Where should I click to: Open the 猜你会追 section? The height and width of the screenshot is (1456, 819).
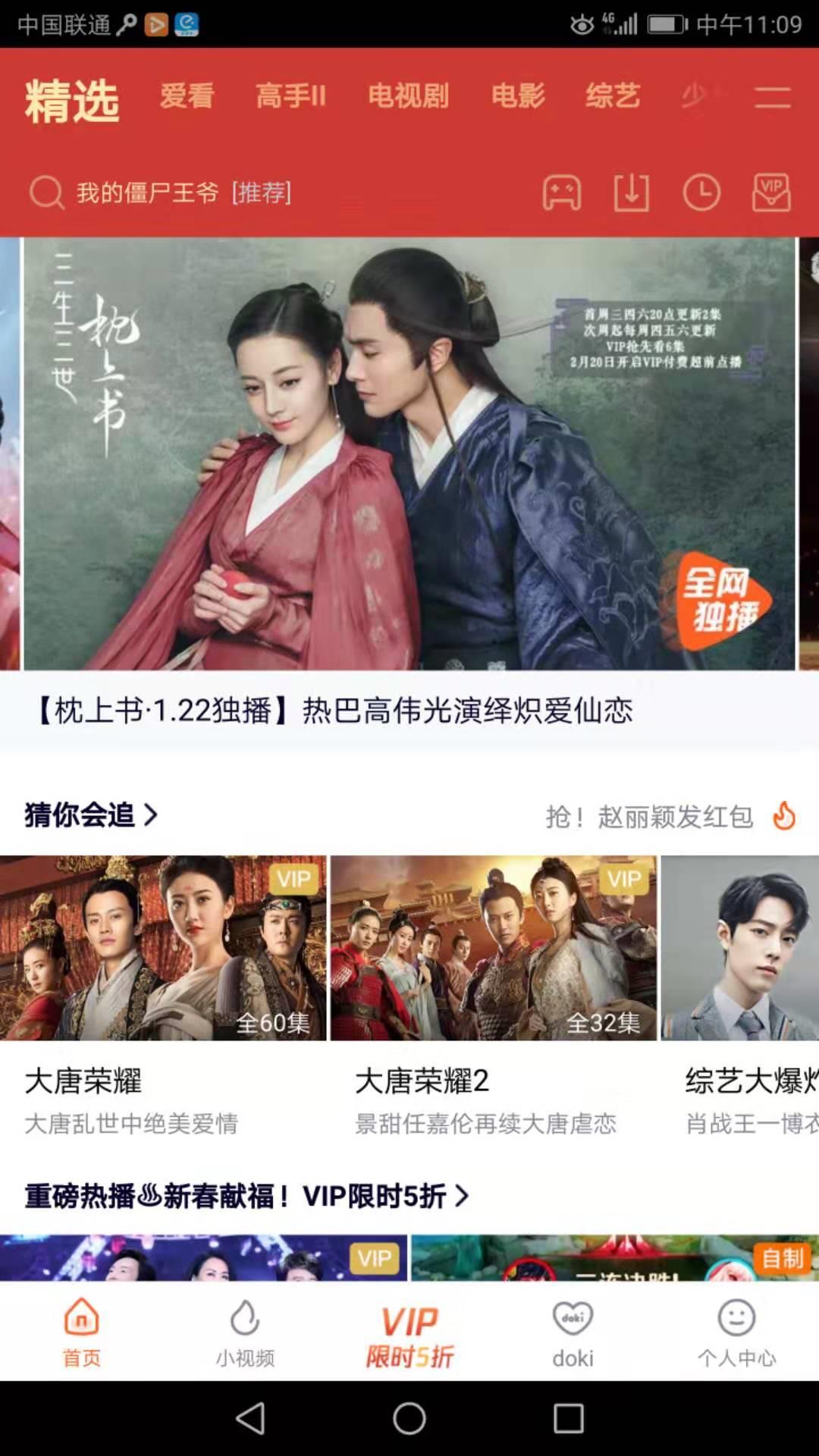(91, 815)
